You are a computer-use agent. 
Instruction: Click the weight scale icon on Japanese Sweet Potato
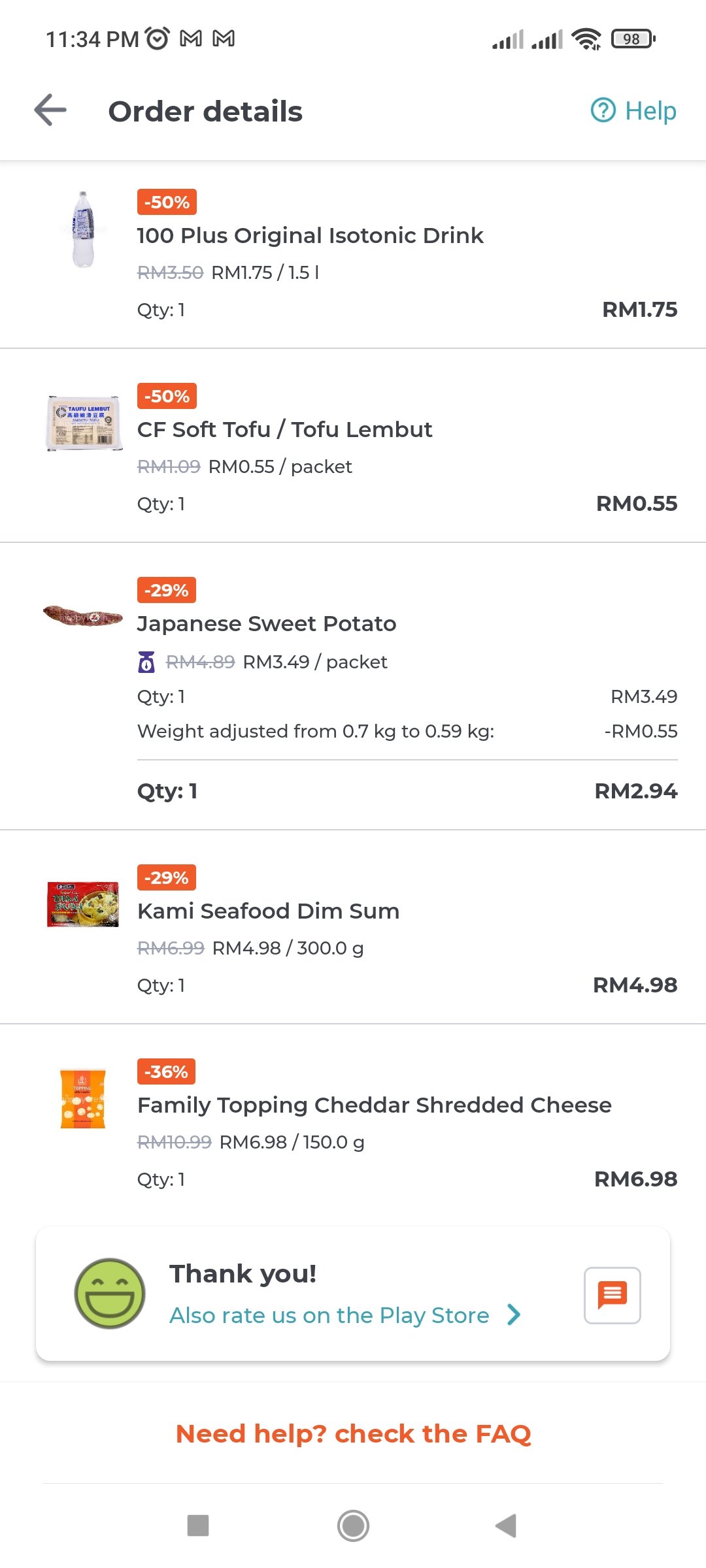point(145,661)
